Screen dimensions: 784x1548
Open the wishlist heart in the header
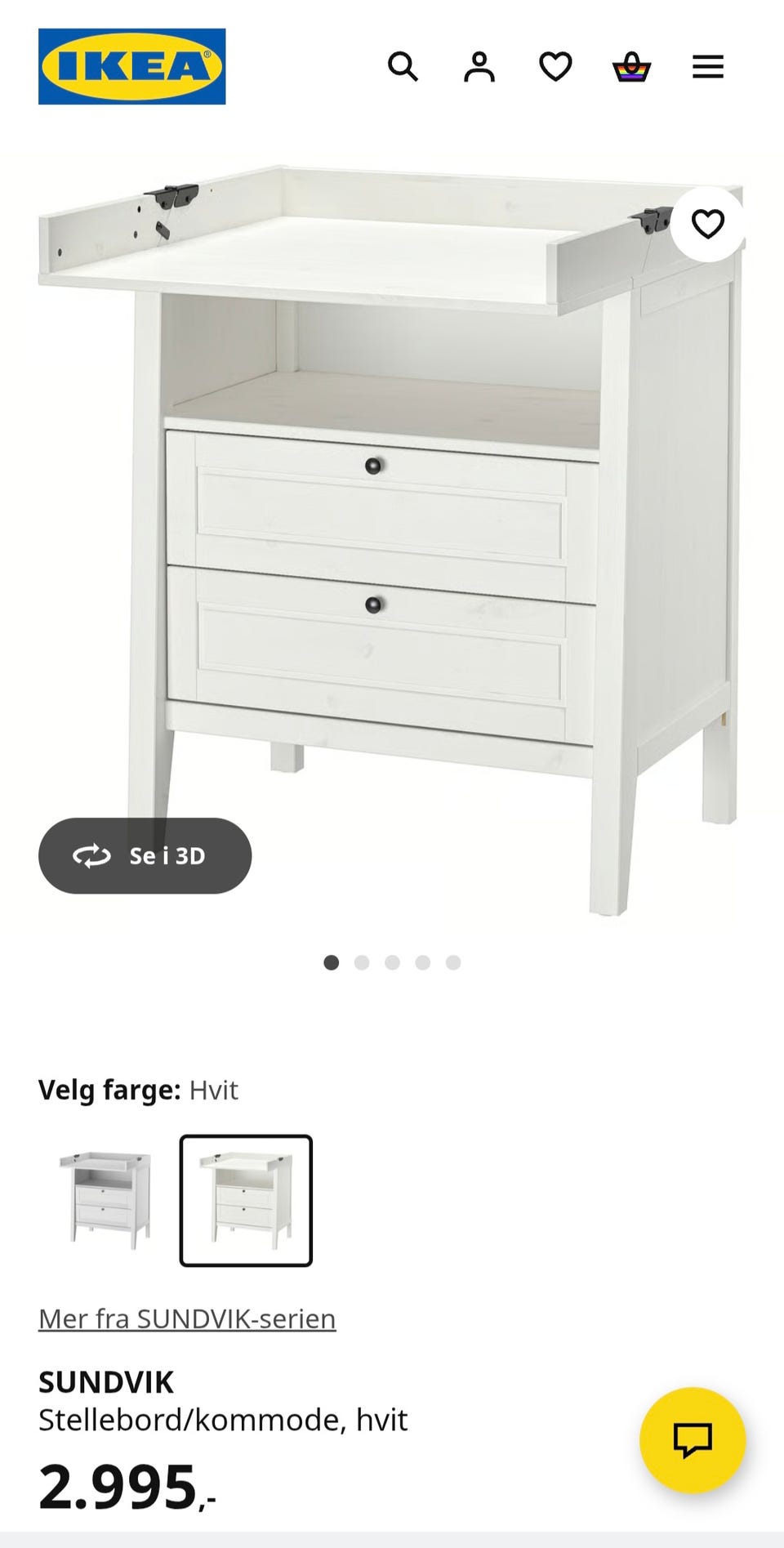pos(555,67)
